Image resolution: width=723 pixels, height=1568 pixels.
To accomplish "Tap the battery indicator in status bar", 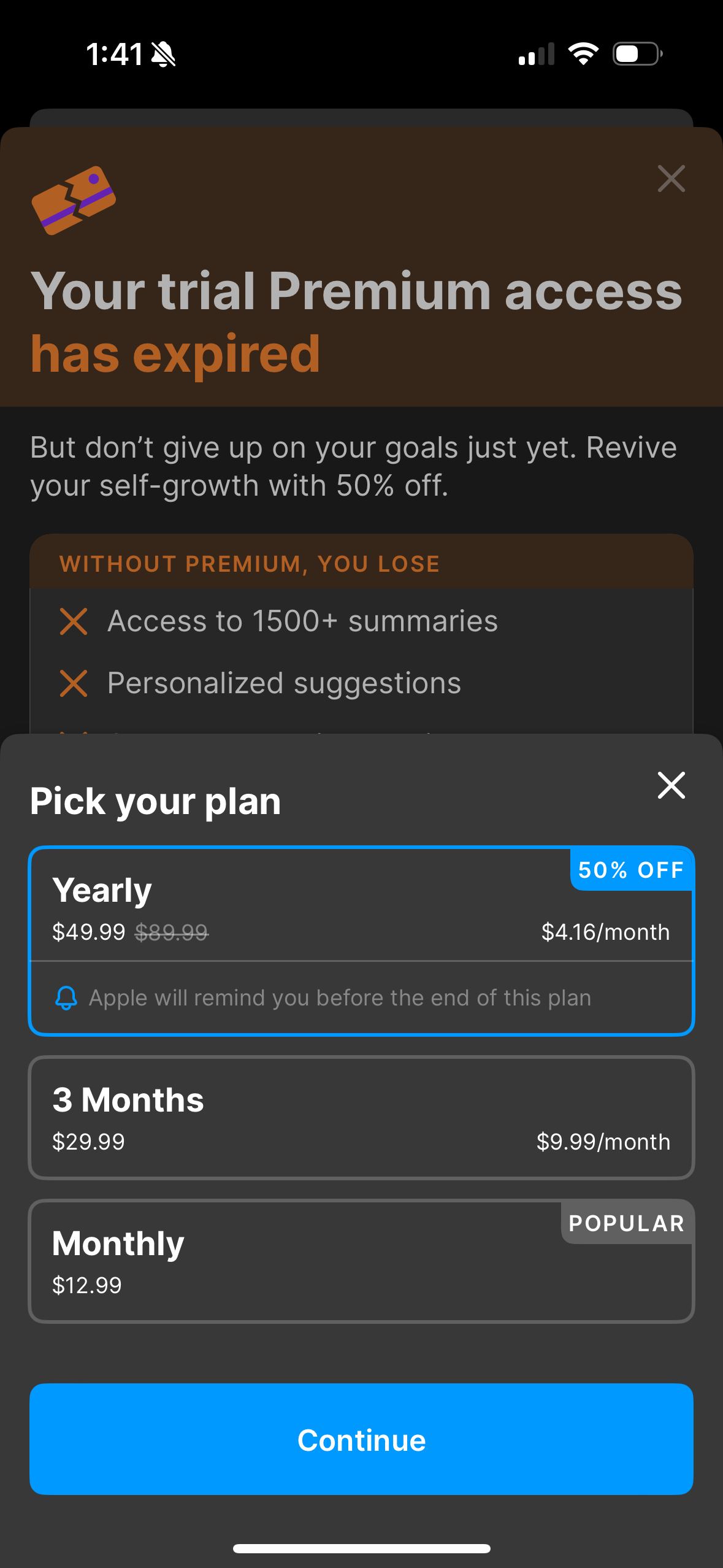I will [635, 54].
